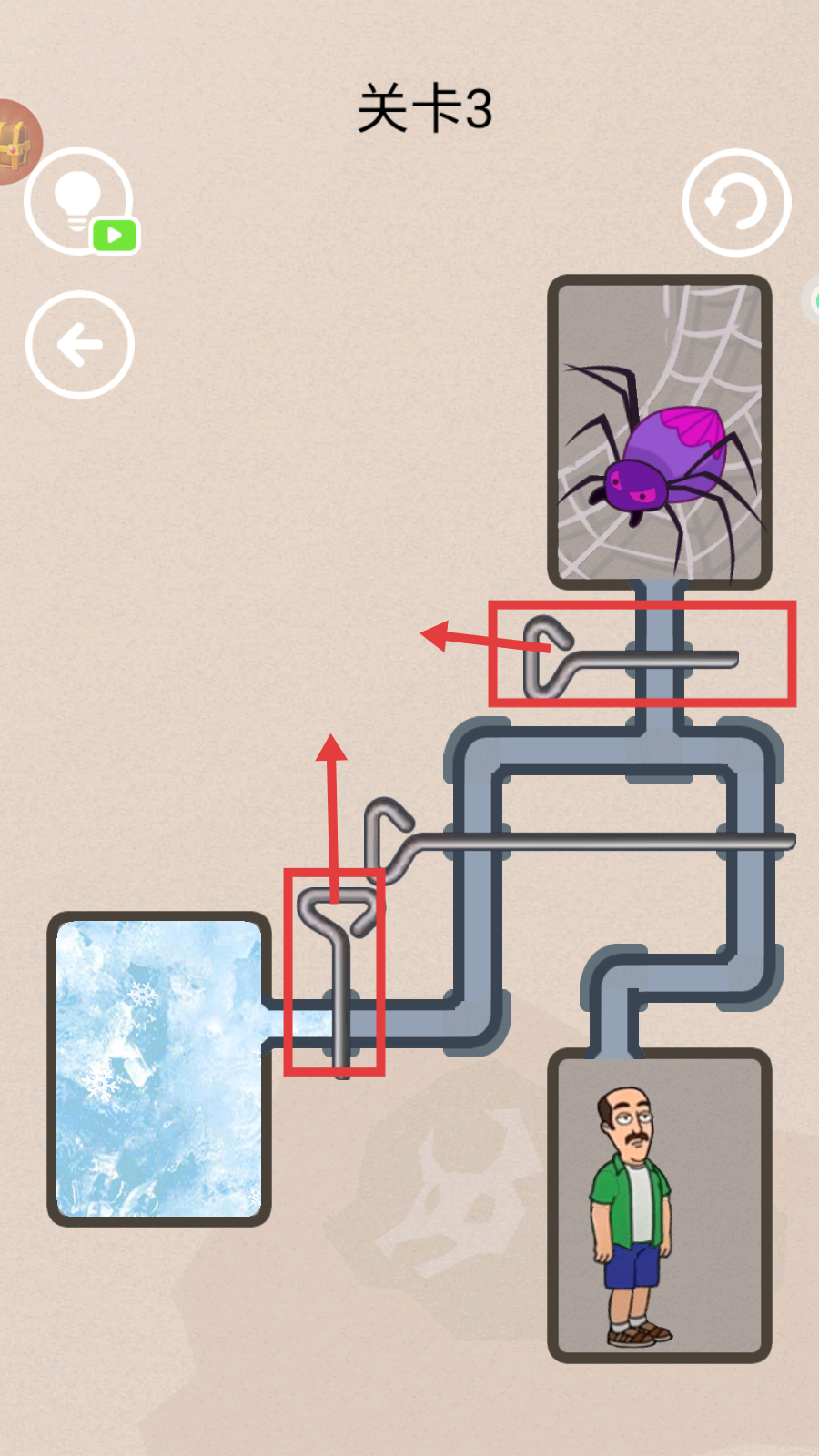Restart the level with the circular arrow
The image size is (819, 1456).
point(736,202)
